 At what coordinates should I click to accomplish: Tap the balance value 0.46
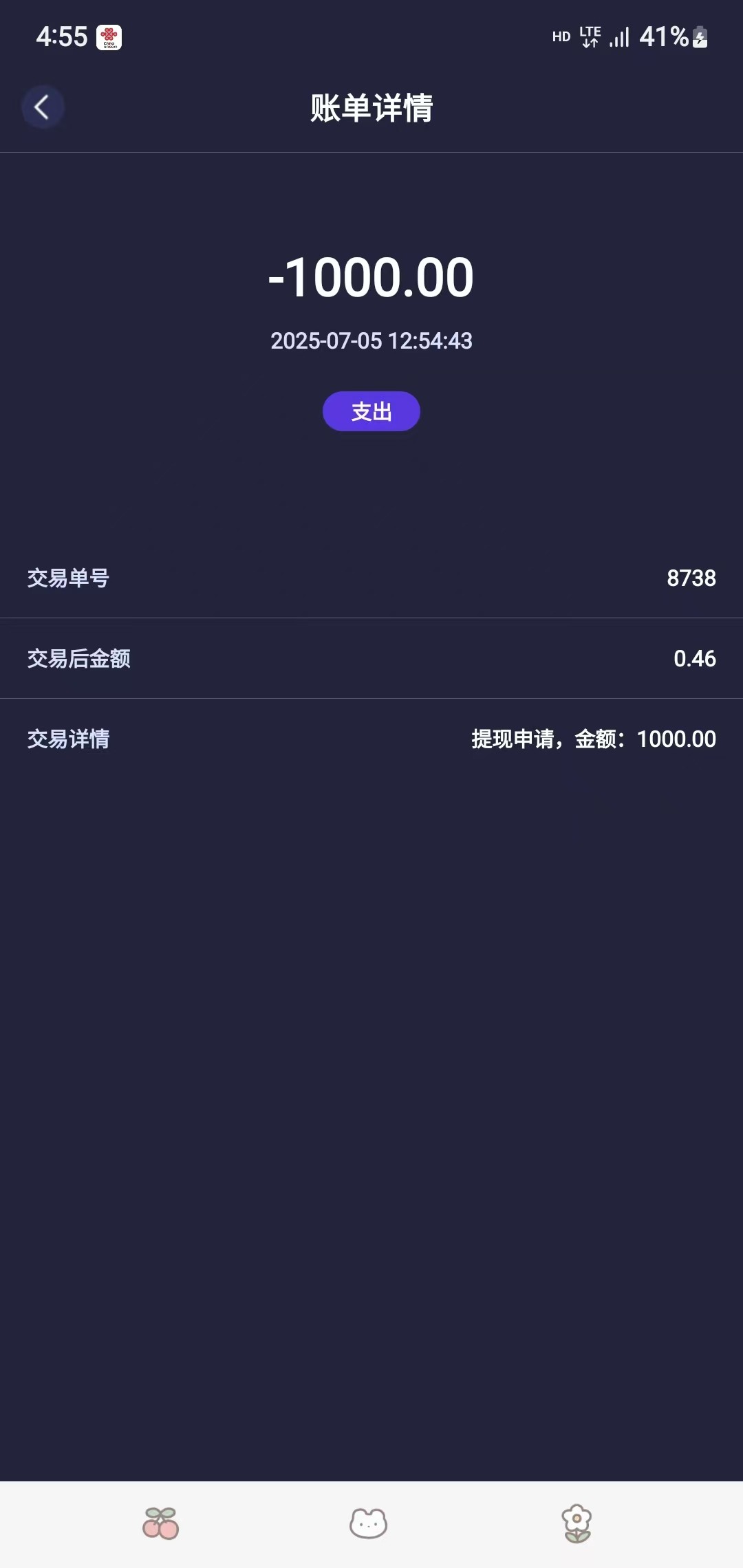(694, 659)
